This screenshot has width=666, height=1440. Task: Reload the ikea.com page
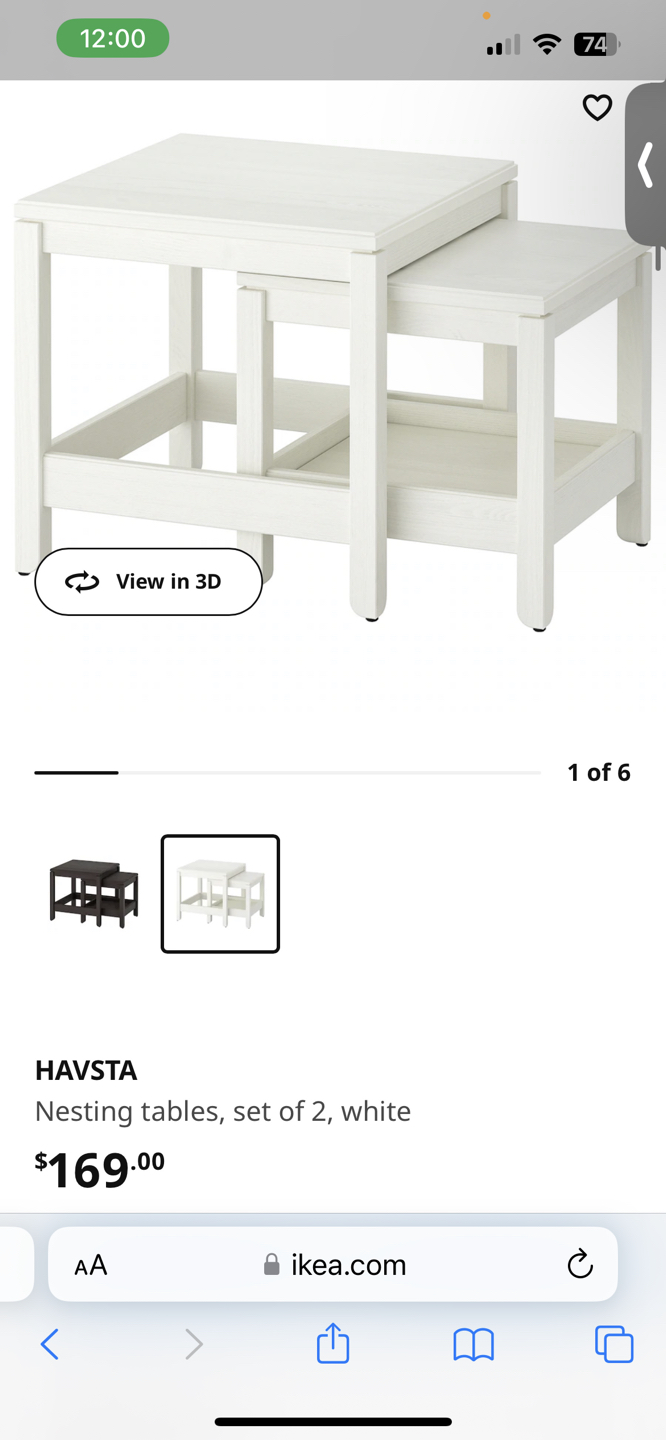pyautogui.click(x=580, y=1265)
